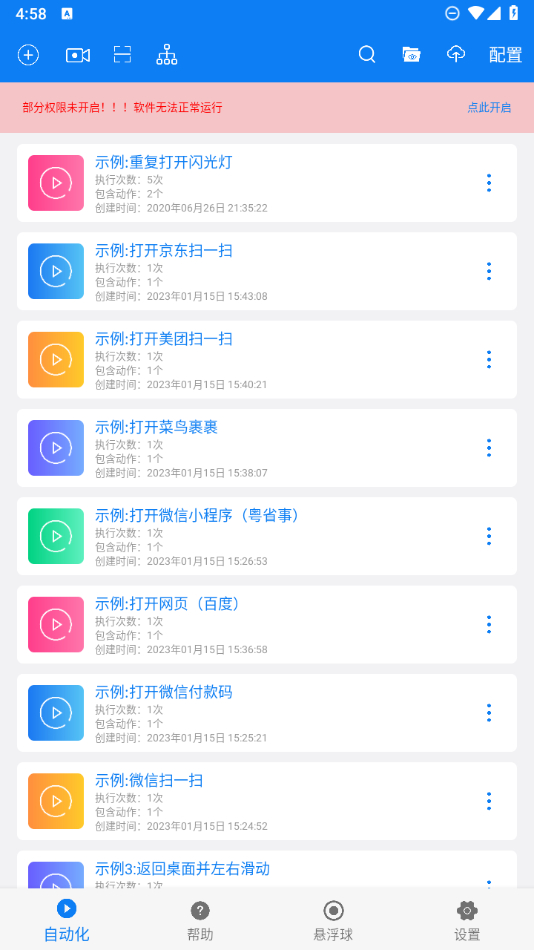
Task: Tap the scan frame icon
Action: coord(122,55)
